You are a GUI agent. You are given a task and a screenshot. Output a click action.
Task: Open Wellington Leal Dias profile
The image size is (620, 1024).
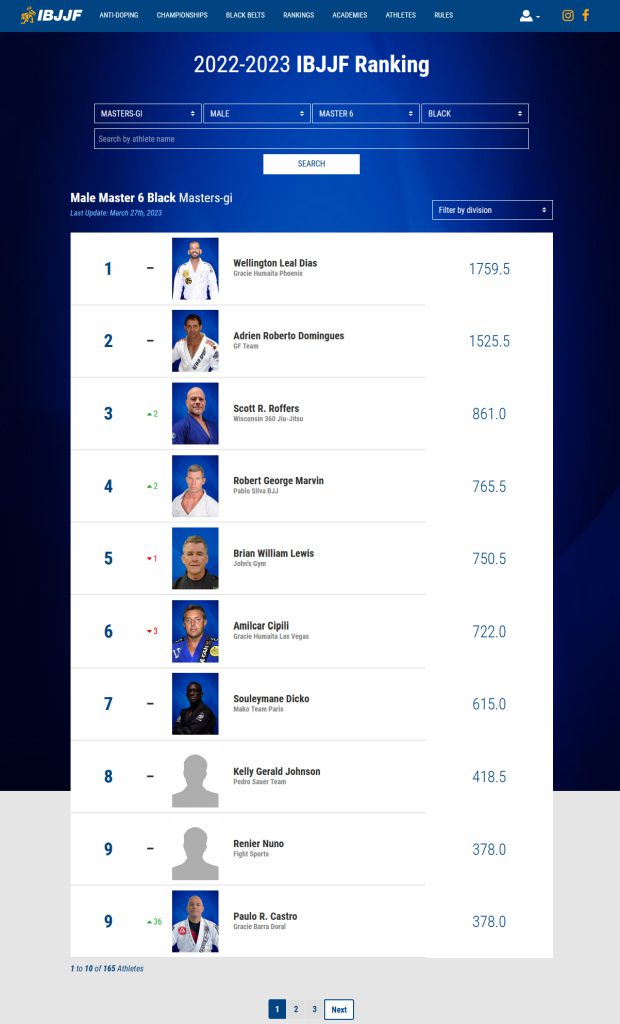point(275,263)
